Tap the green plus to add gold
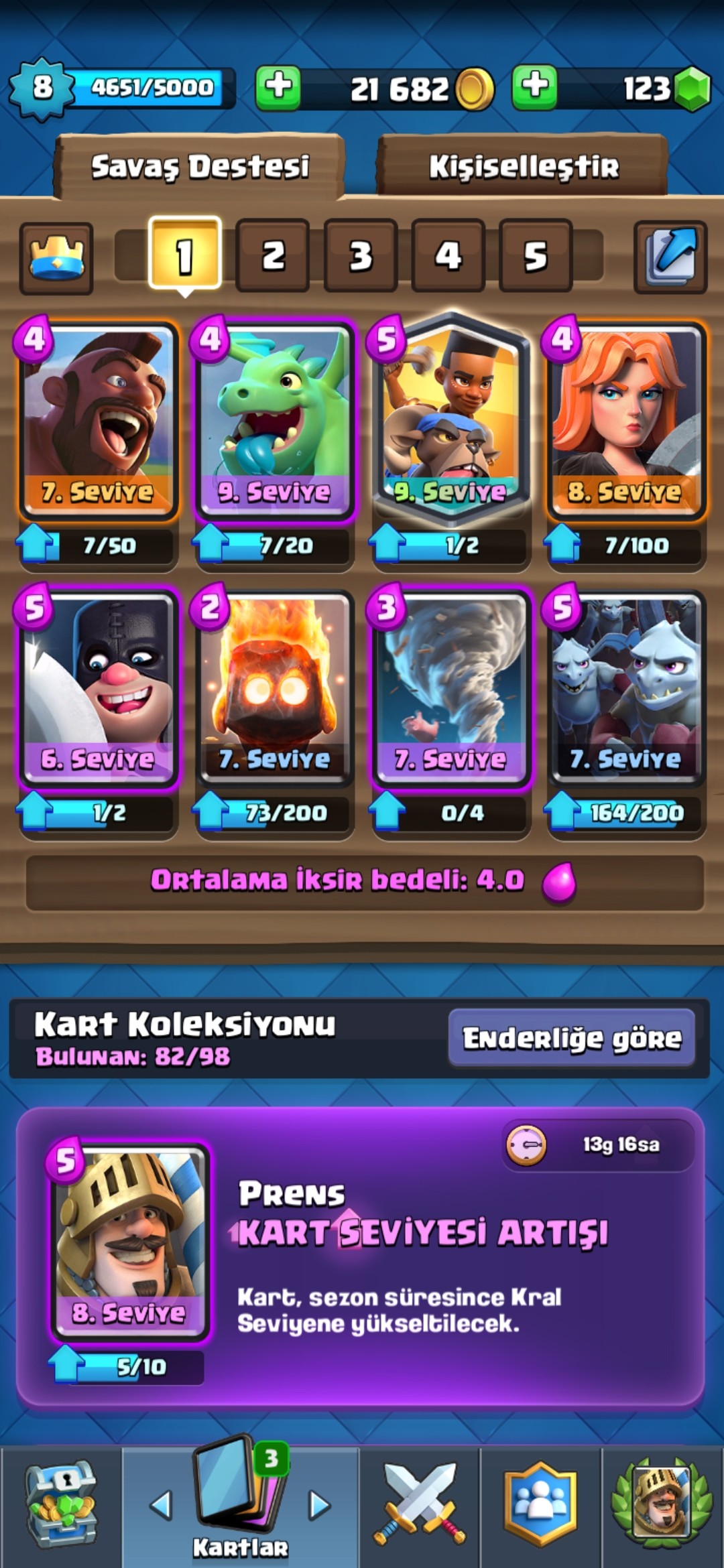This screenshot has height=1568, width=724. [278, 88]
